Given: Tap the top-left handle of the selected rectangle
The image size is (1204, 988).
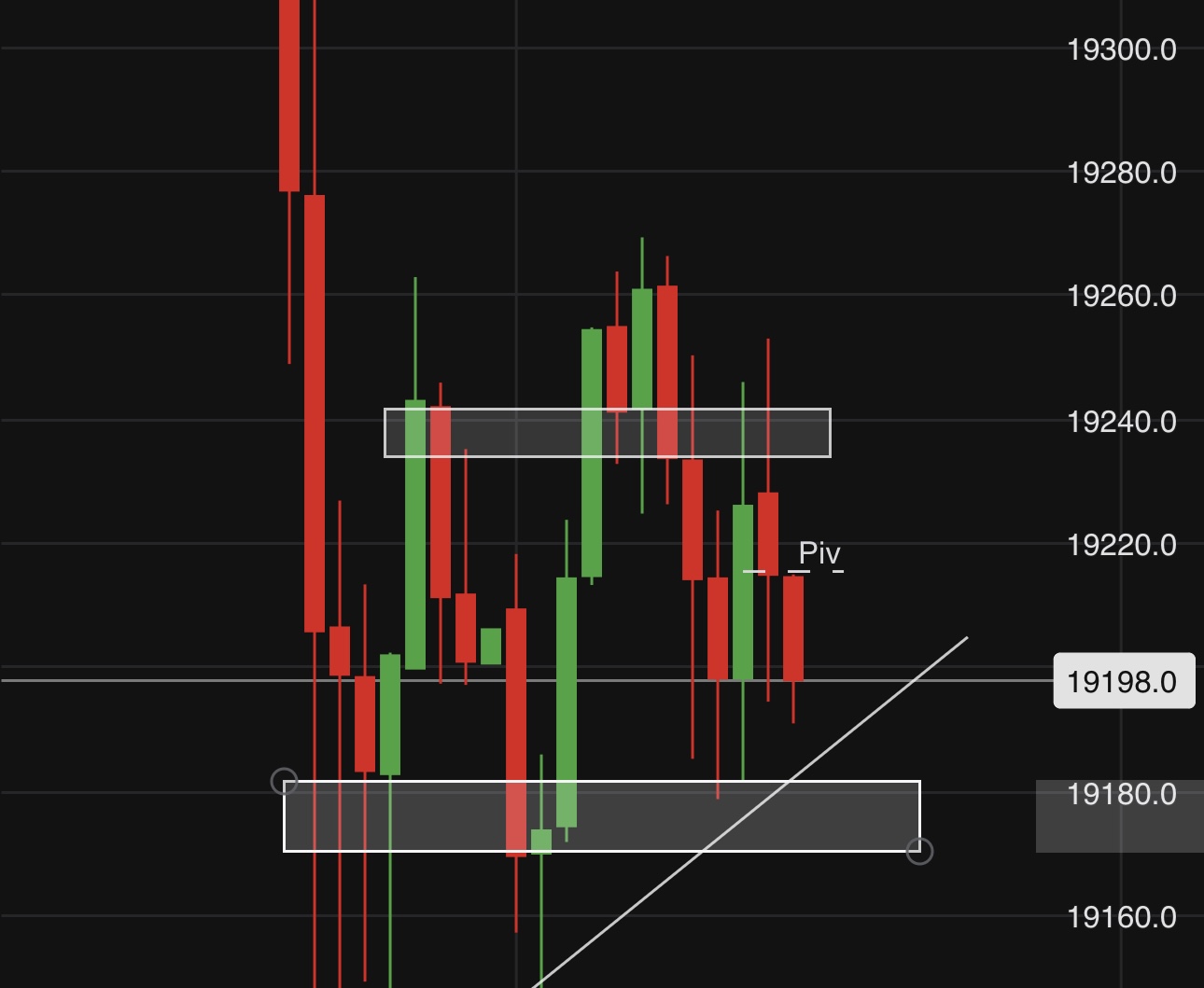Looking at the screenshot, I should click(x=284, y=781).
